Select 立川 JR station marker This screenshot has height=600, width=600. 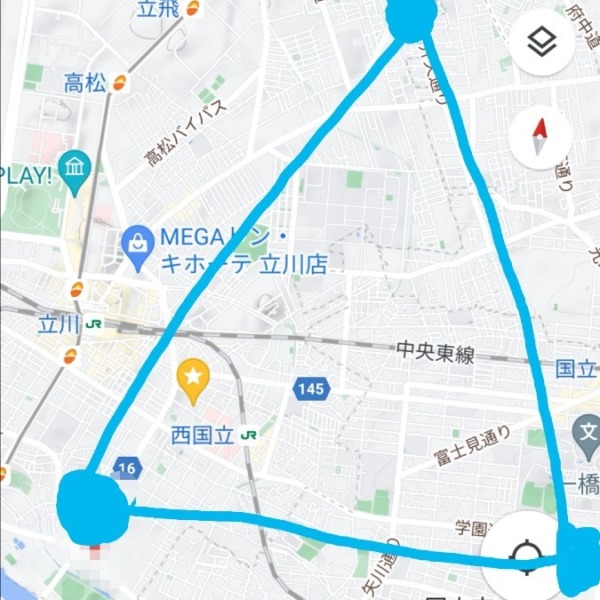click(93, 325)
